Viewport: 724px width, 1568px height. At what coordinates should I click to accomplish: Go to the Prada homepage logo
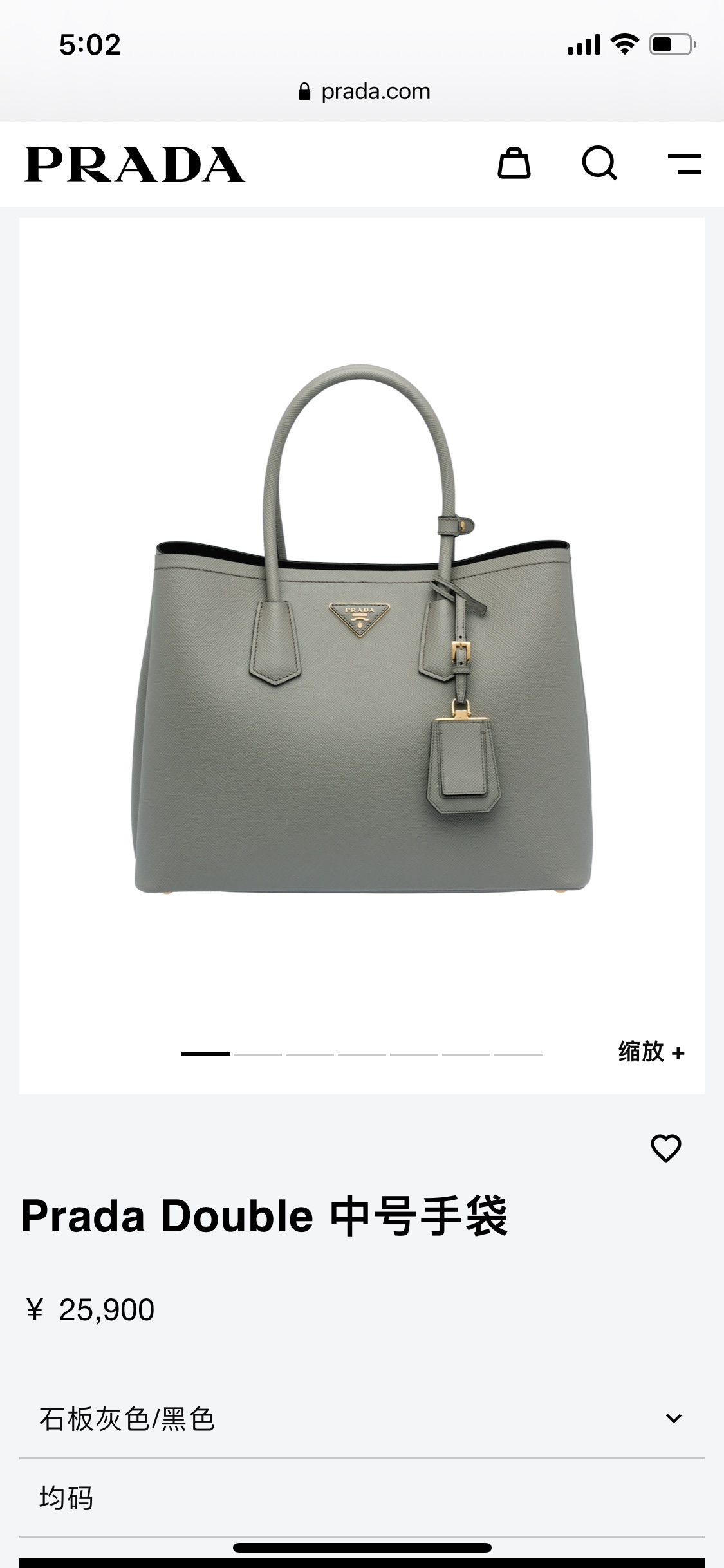tap(135, 164)
